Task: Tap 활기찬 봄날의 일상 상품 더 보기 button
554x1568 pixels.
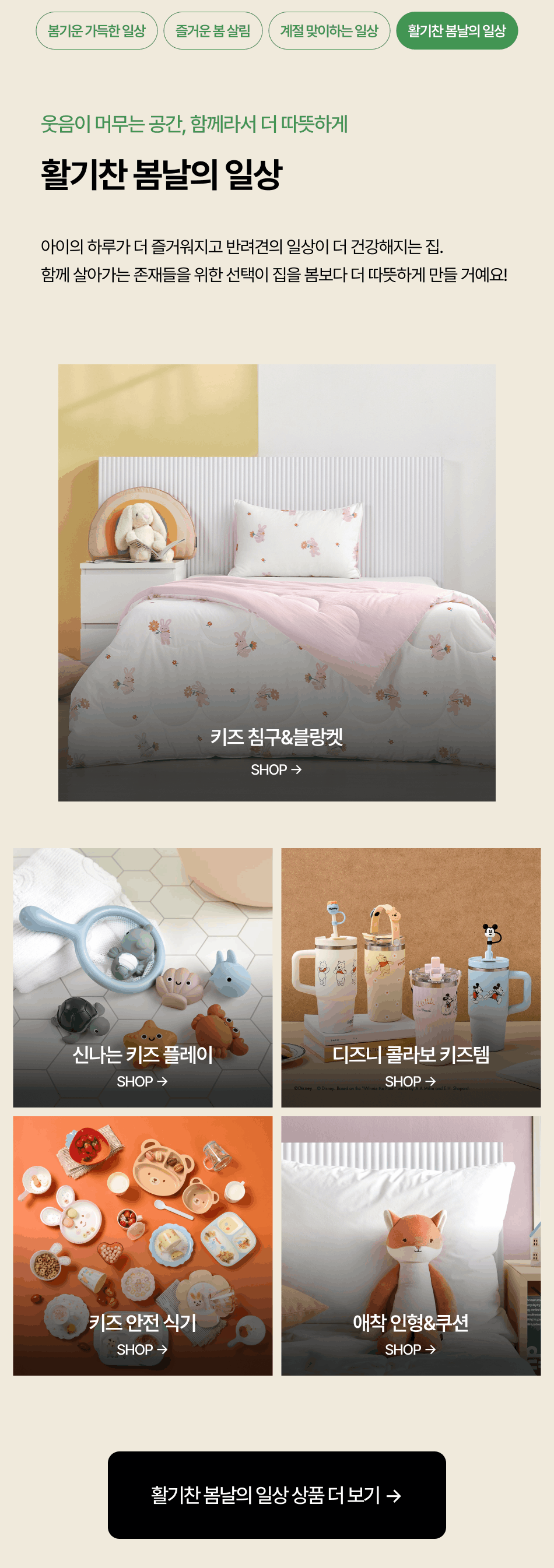Action: 276,1495
